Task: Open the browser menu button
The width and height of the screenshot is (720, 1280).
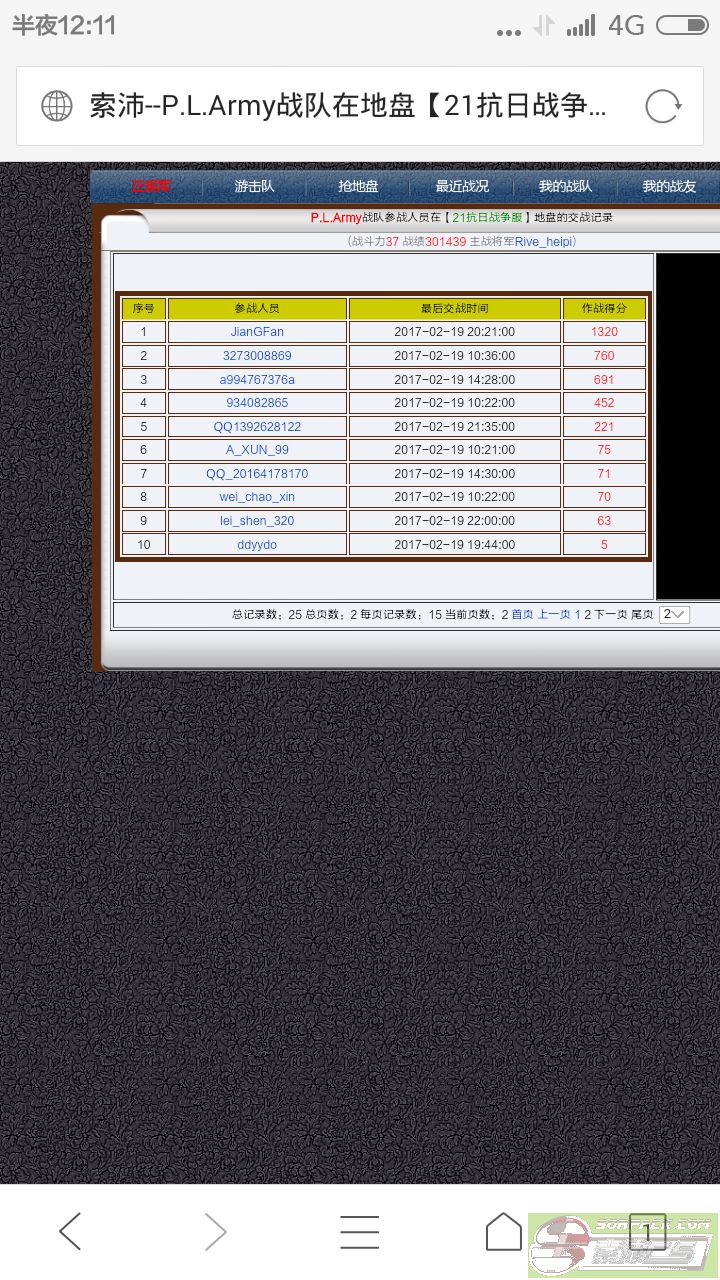Action: click(x=359, y=1232)
